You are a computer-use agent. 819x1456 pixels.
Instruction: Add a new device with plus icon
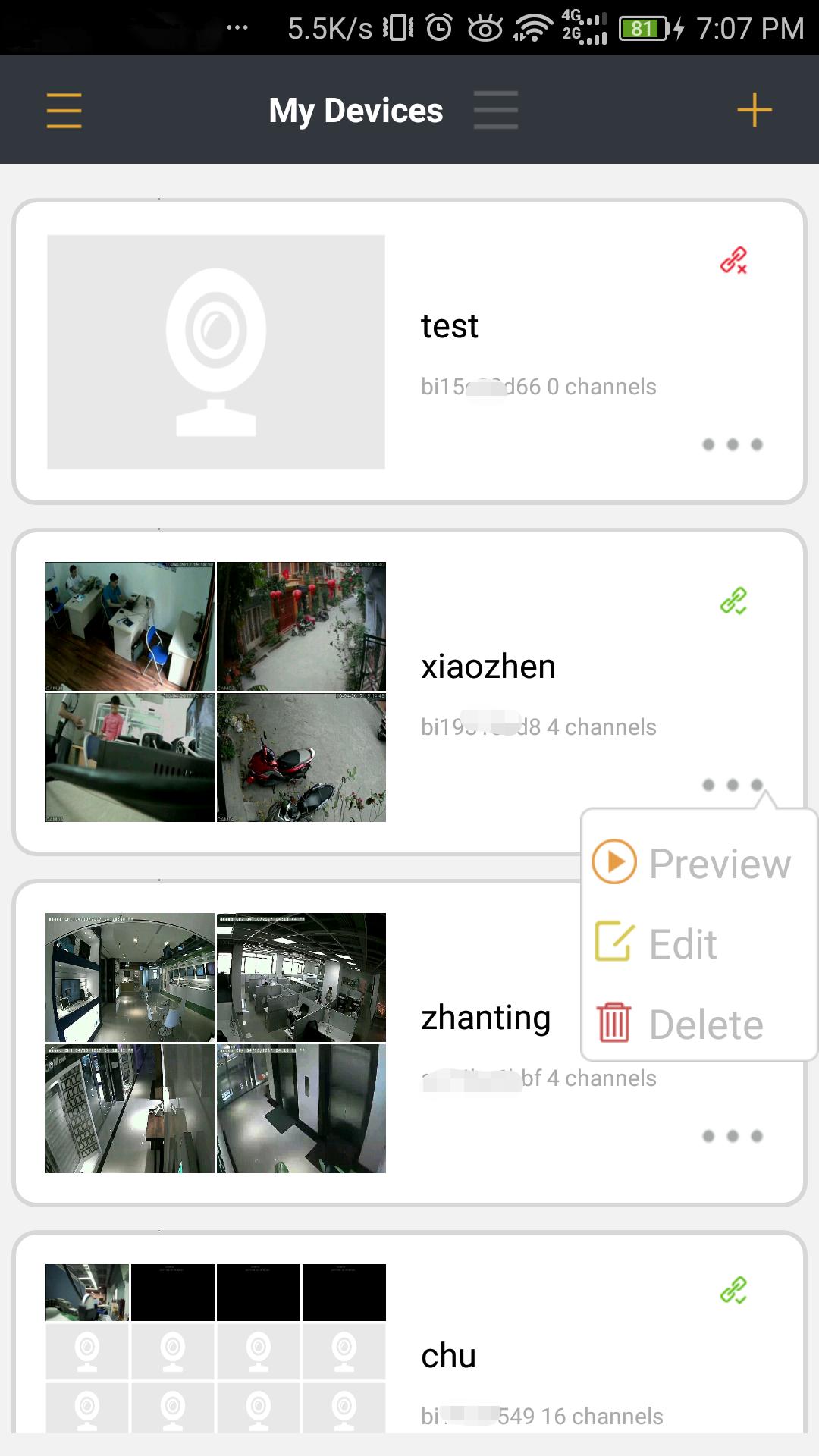tap(755, 110)
